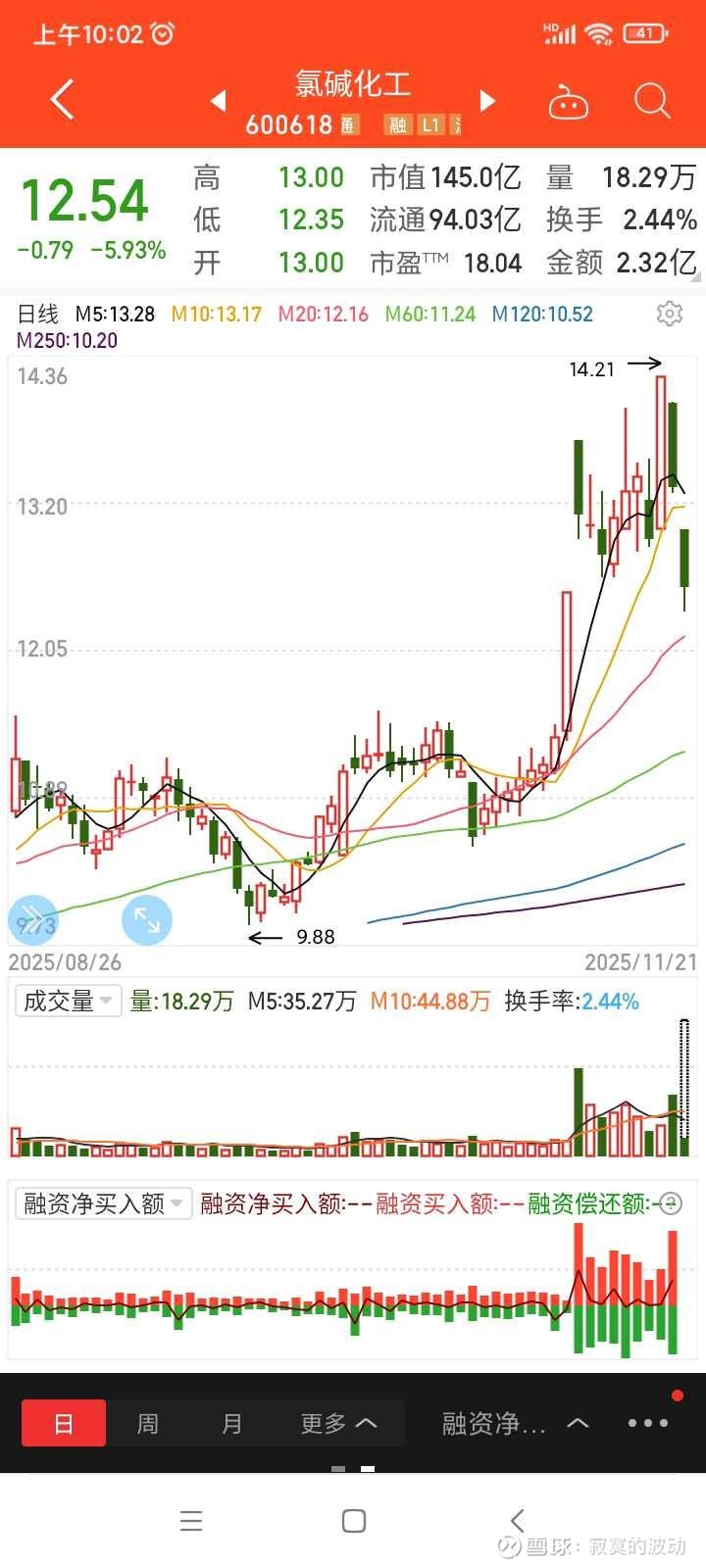Open system recent apps menu
Viewport: 706px width, 1568px height.
coord(191,1521)
